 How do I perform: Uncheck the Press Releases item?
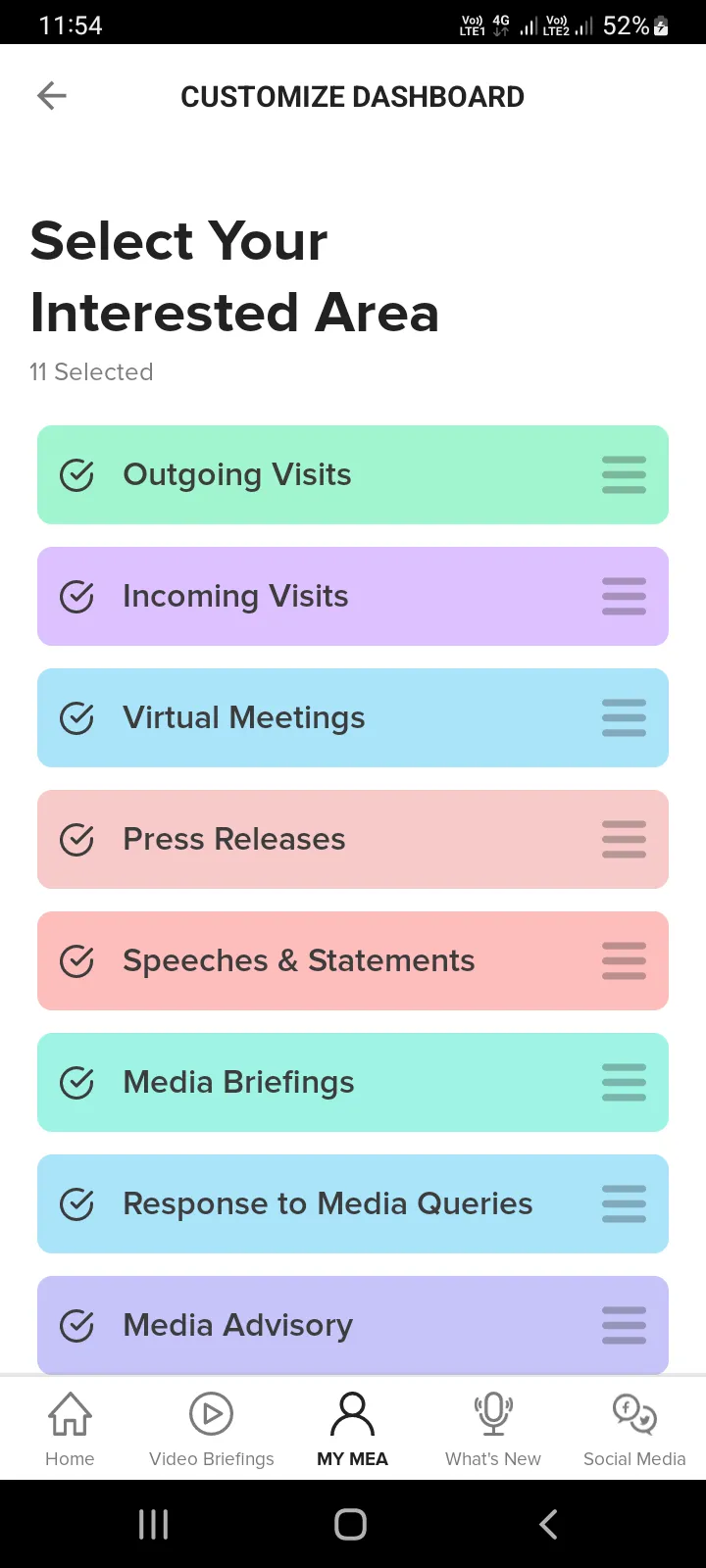coord(76,839)
